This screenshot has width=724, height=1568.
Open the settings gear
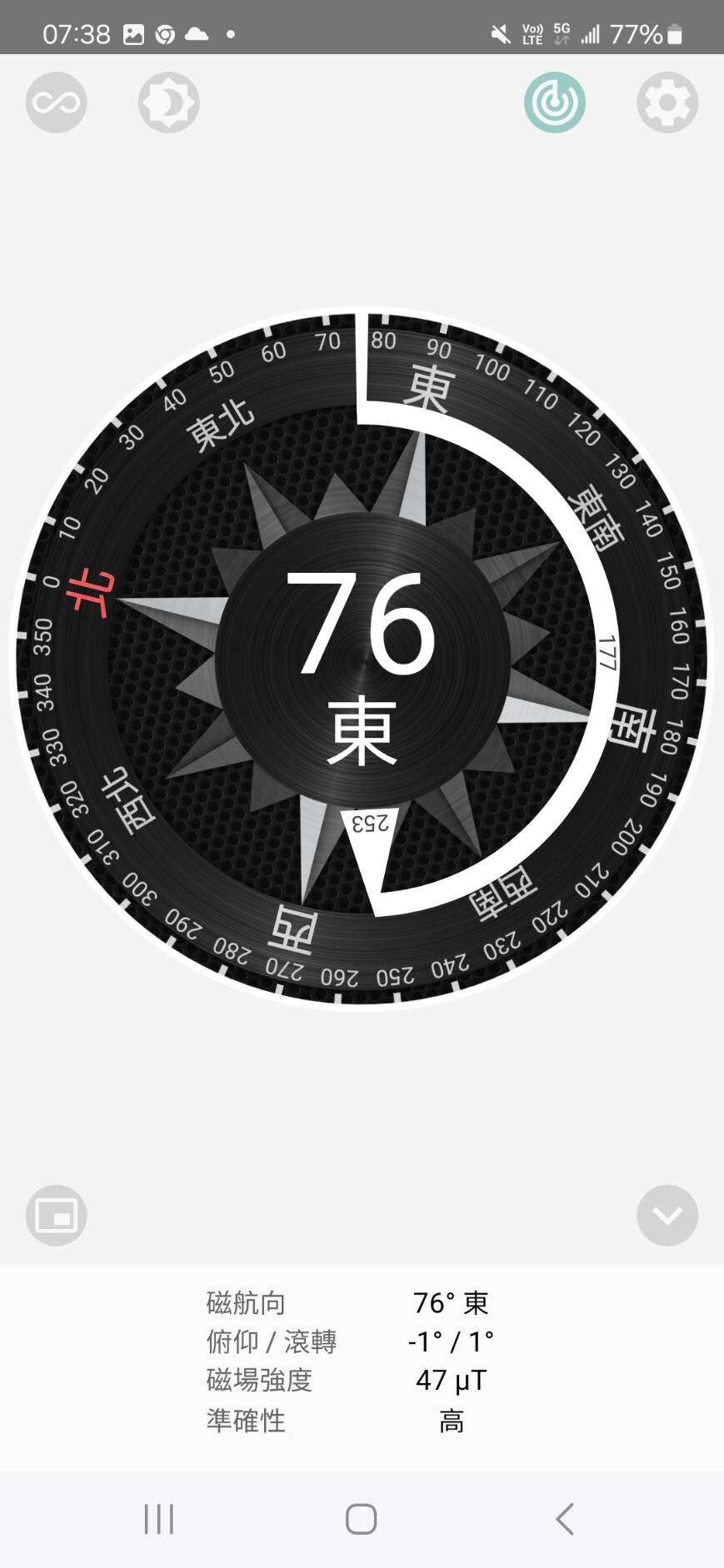coord(667,102)
